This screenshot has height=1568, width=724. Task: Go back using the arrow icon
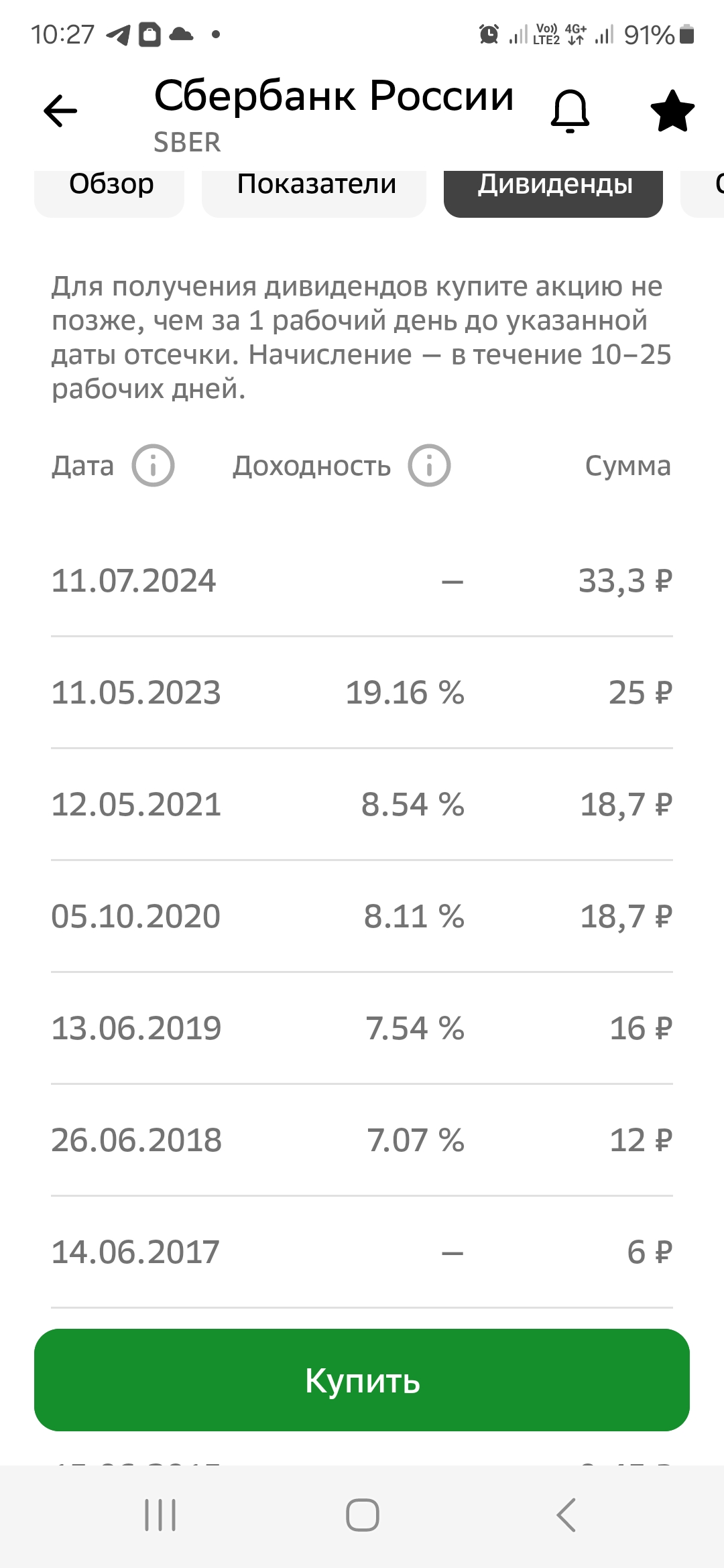(60, 111)
